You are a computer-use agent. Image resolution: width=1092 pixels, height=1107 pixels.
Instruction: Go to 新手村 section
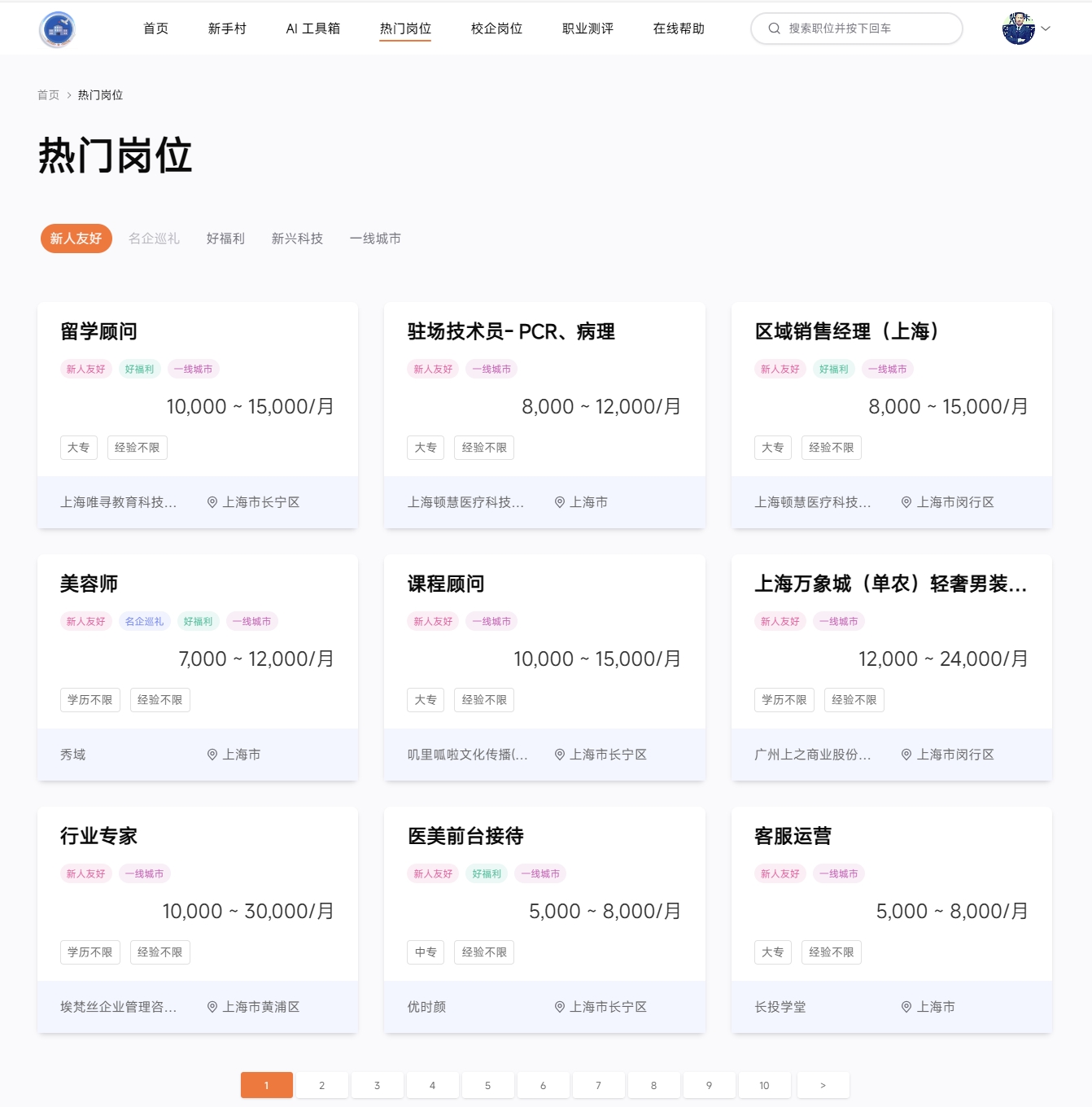pyautogui.click(x=227, y=28)
